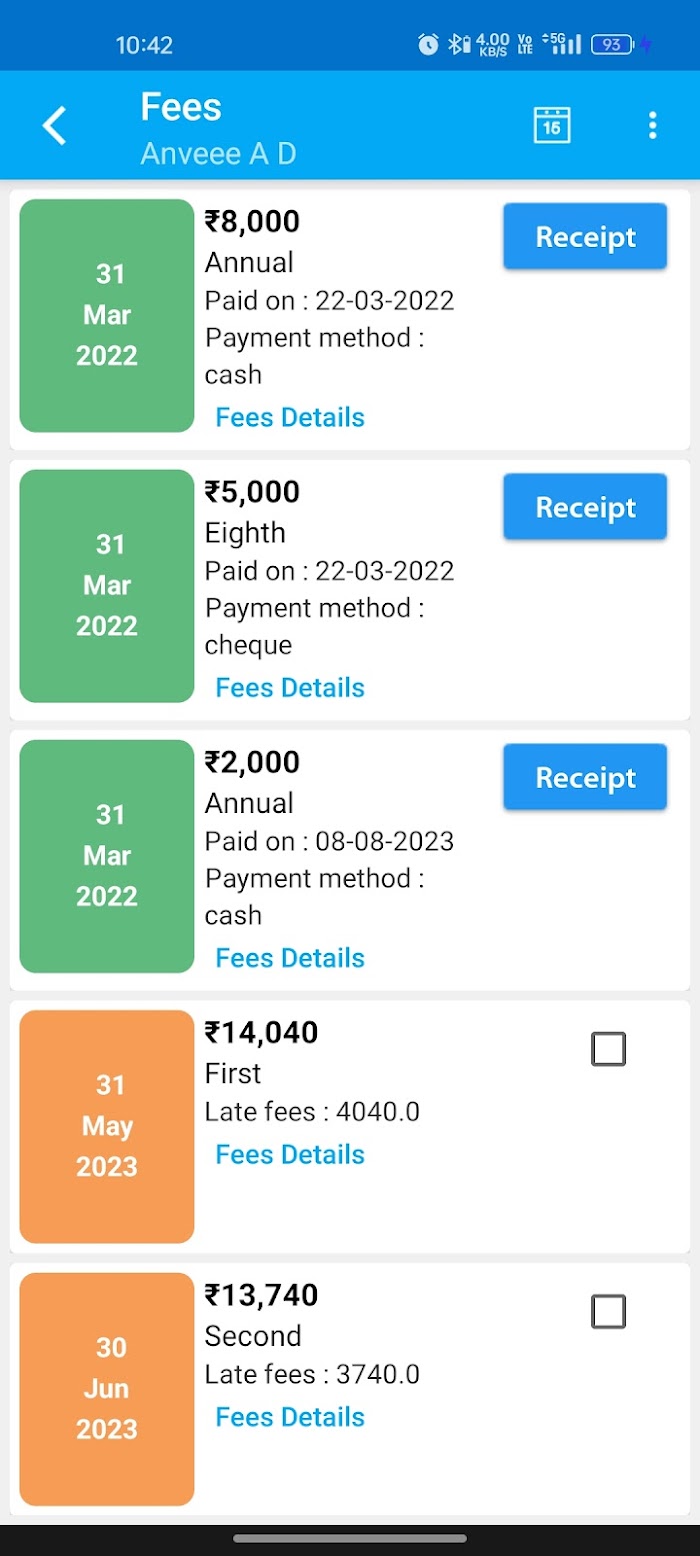The width and height of the screenshot is (700, 1556).
Task: Open Fees Details for the ₹13,740 Second fee
Action: [x=290, y=1417]
